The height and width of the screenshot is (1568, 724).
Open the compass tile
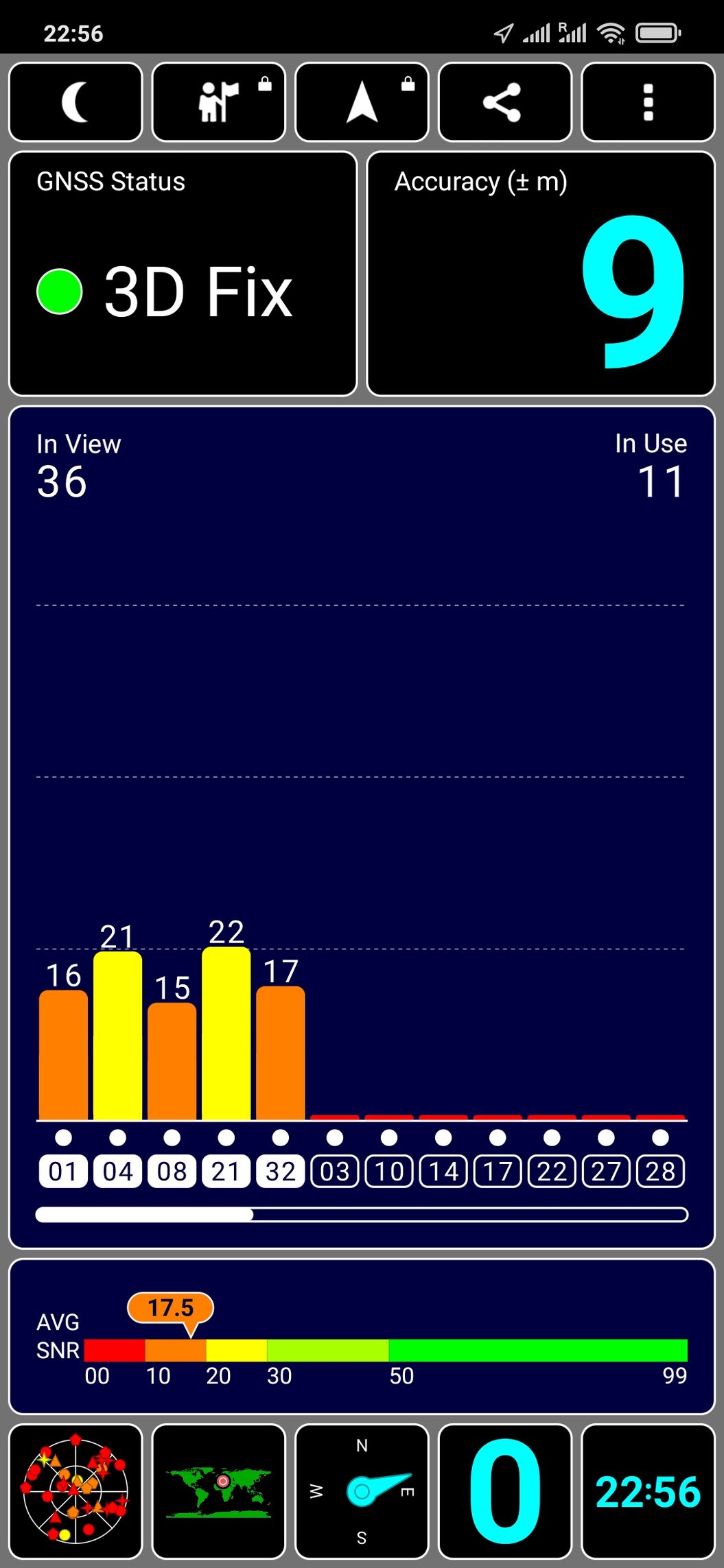click(x=362, y=1490)
